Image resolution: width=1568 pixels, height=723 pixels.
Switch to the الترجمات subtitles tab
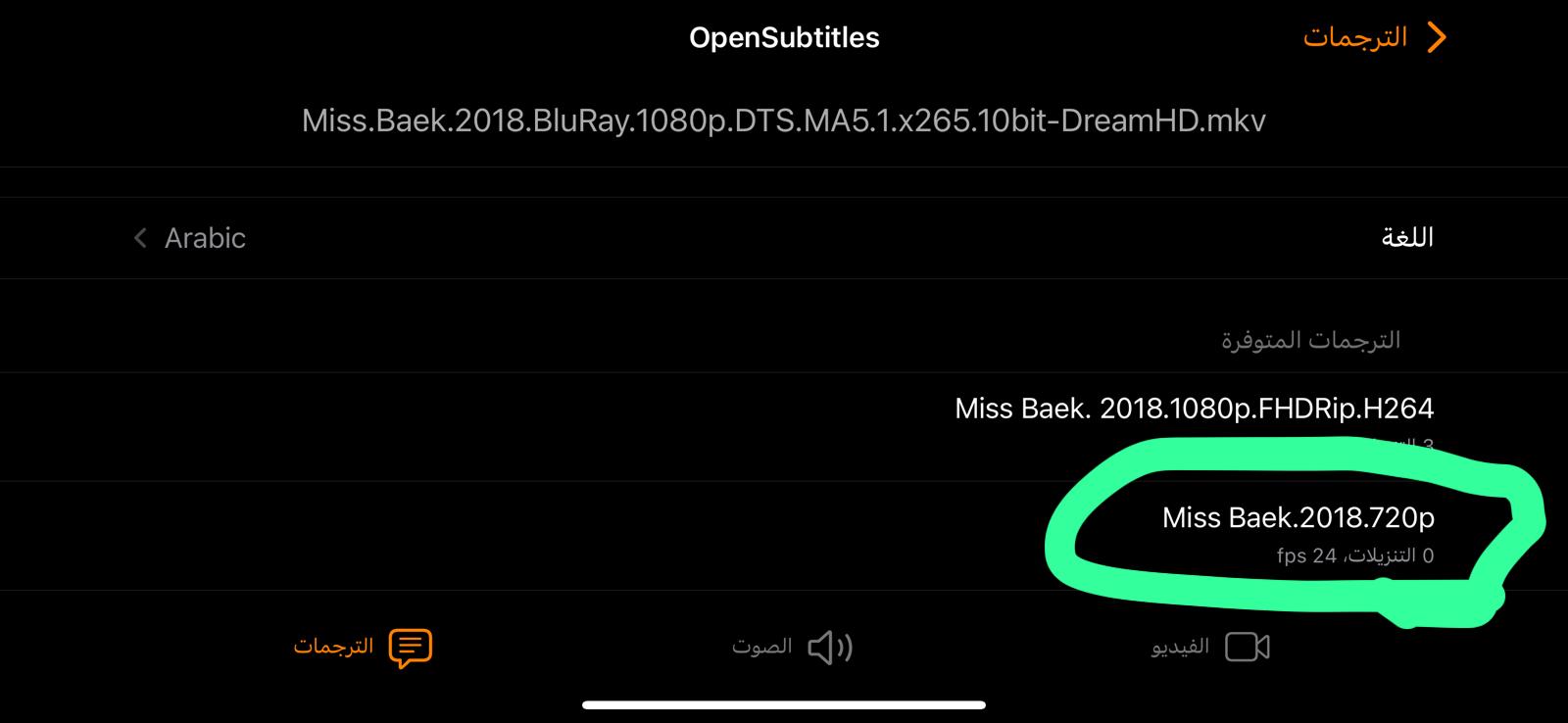pos(363,647)
